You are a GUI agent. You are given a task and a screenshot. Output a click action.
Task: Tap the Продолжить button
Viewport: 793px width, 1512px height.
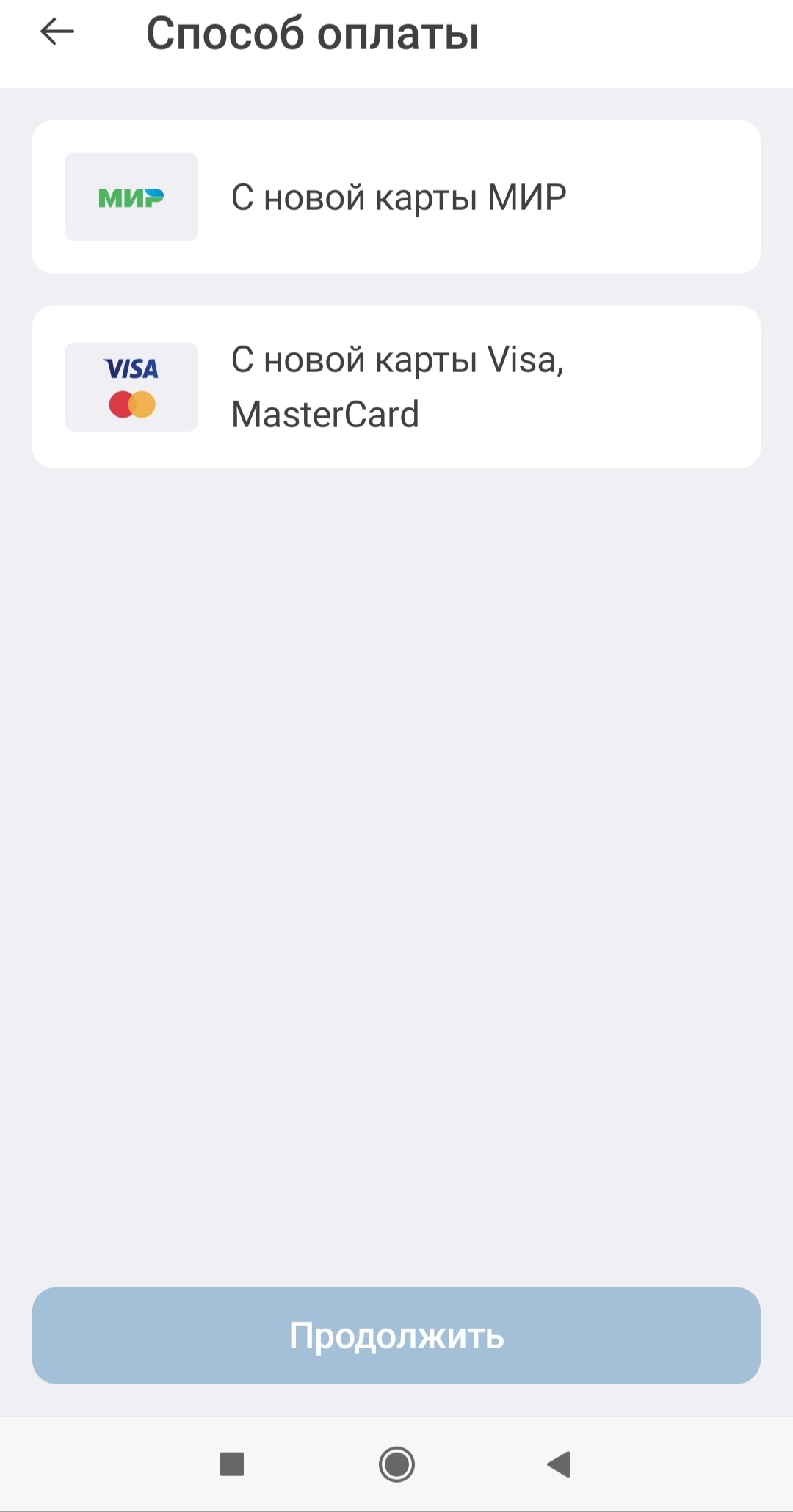point(396,1335)
